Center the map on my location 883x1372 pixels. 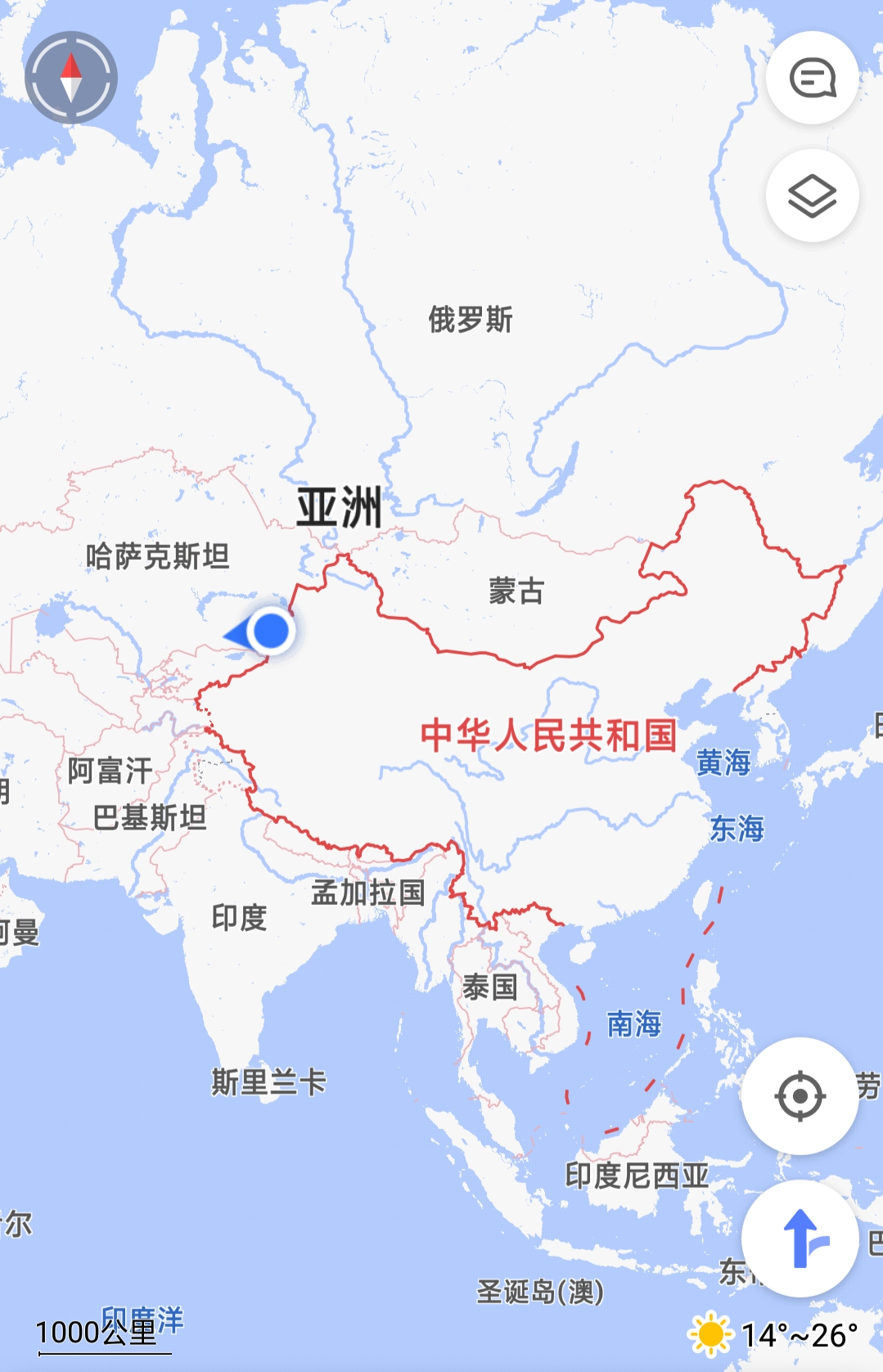click(x=800, y=1095)
